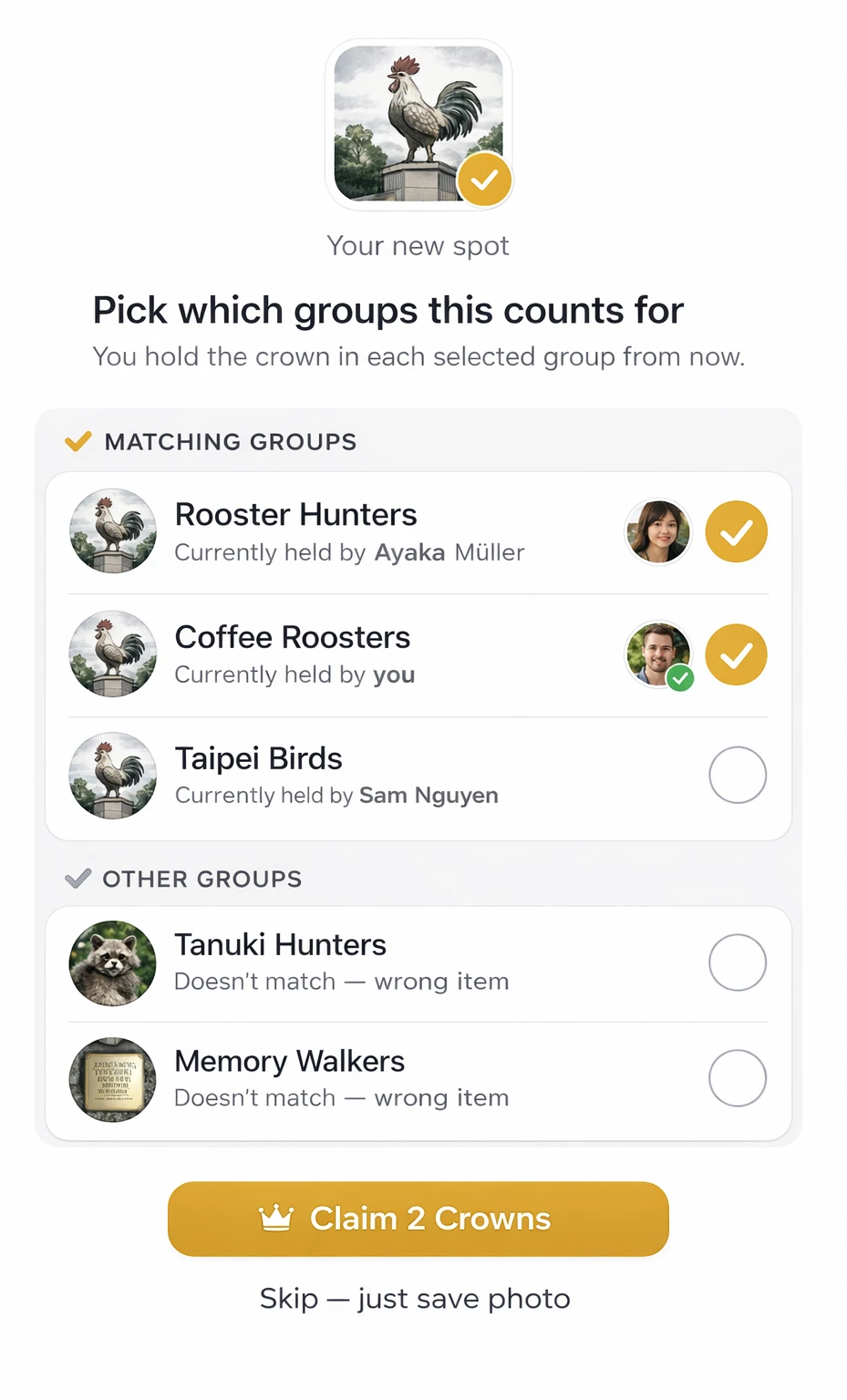Check the Memory Walkers group
847x1400 pixels.
737,1078
